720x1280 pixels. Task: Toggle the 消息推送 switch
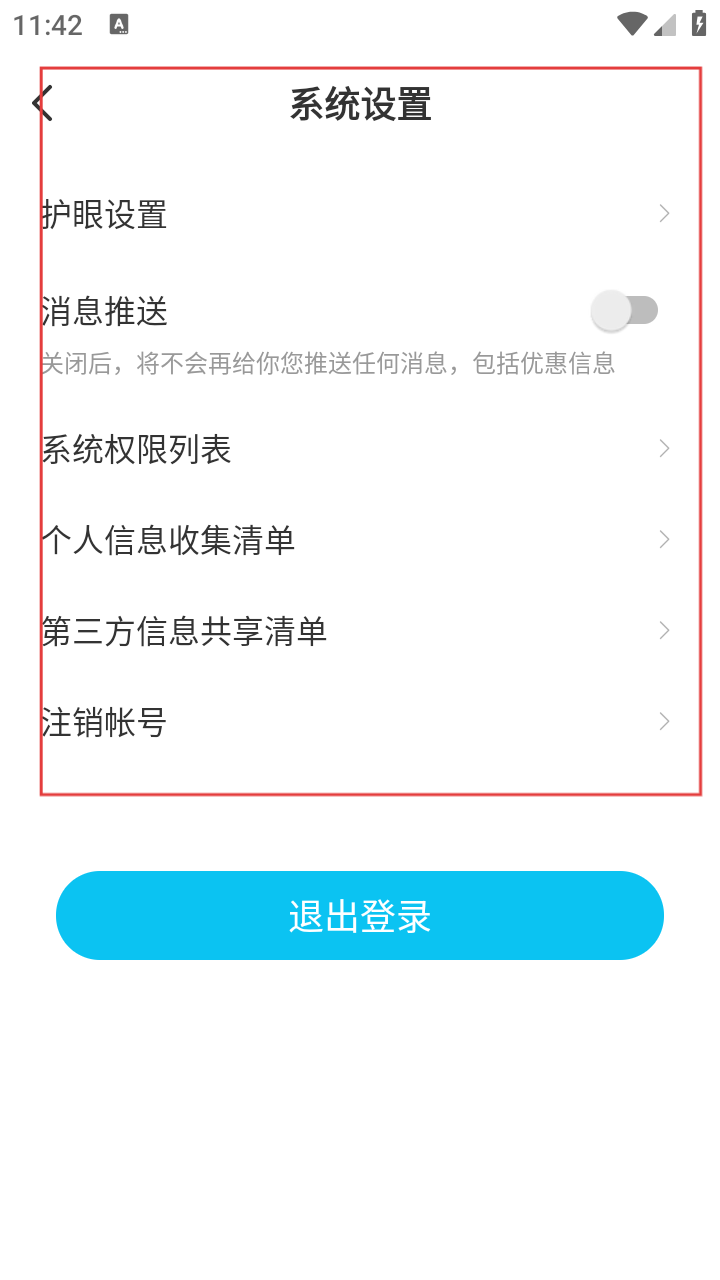[624, 311]
